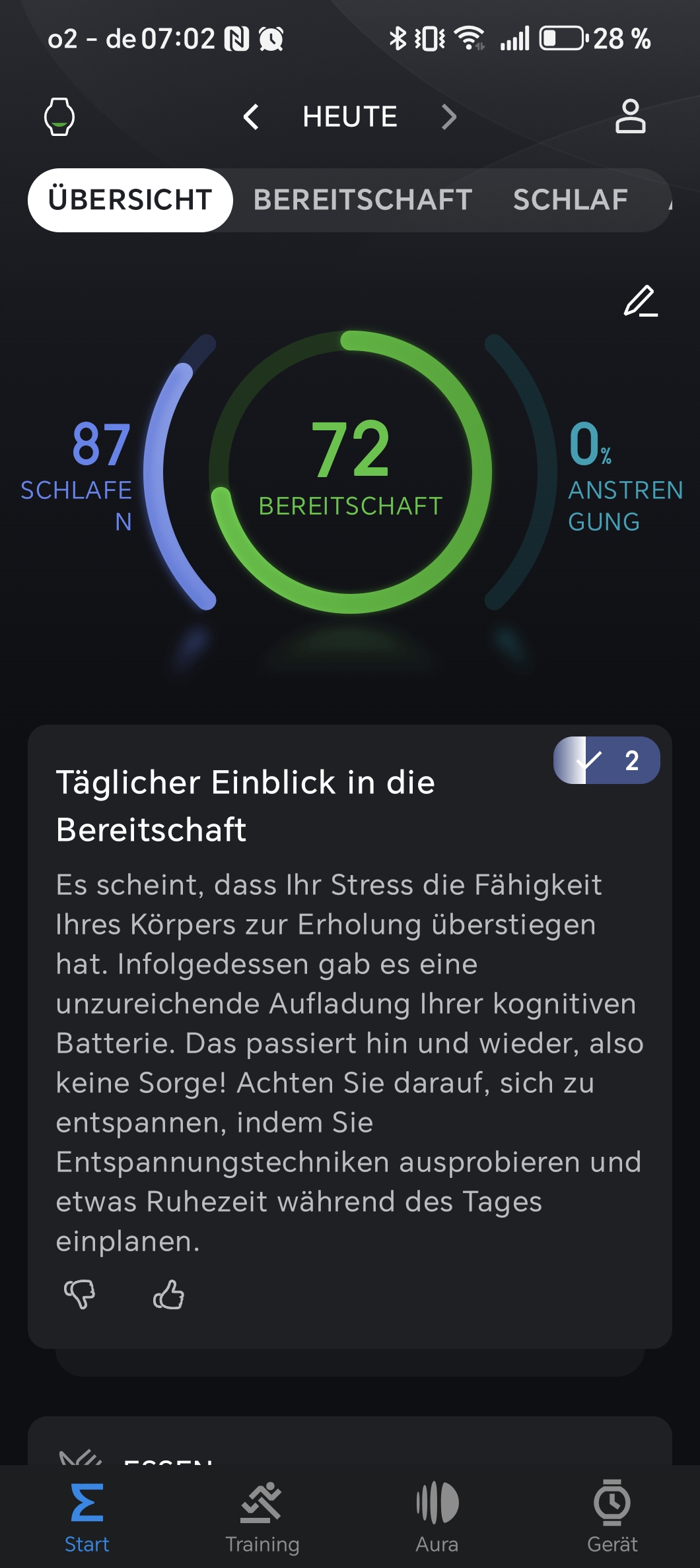Tap the checkmark badge showing 2
The width and height of the screenshot is (700, 1568).
[606, 760]
